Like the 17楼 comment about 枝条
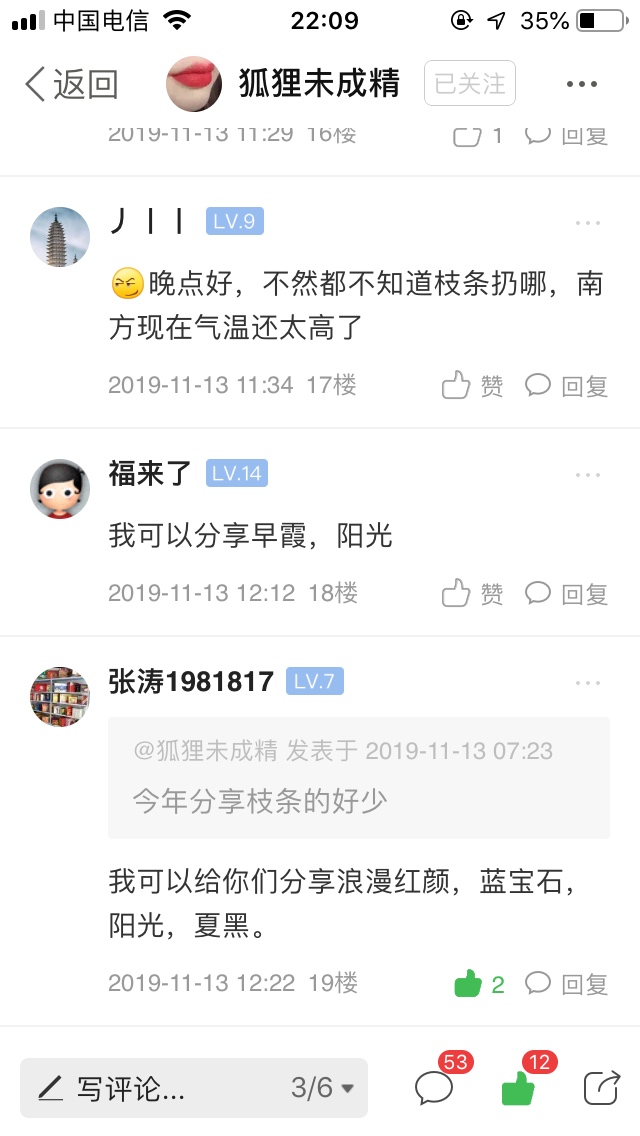Screen dimensions: 640x1136 click(x=472, y=385)
